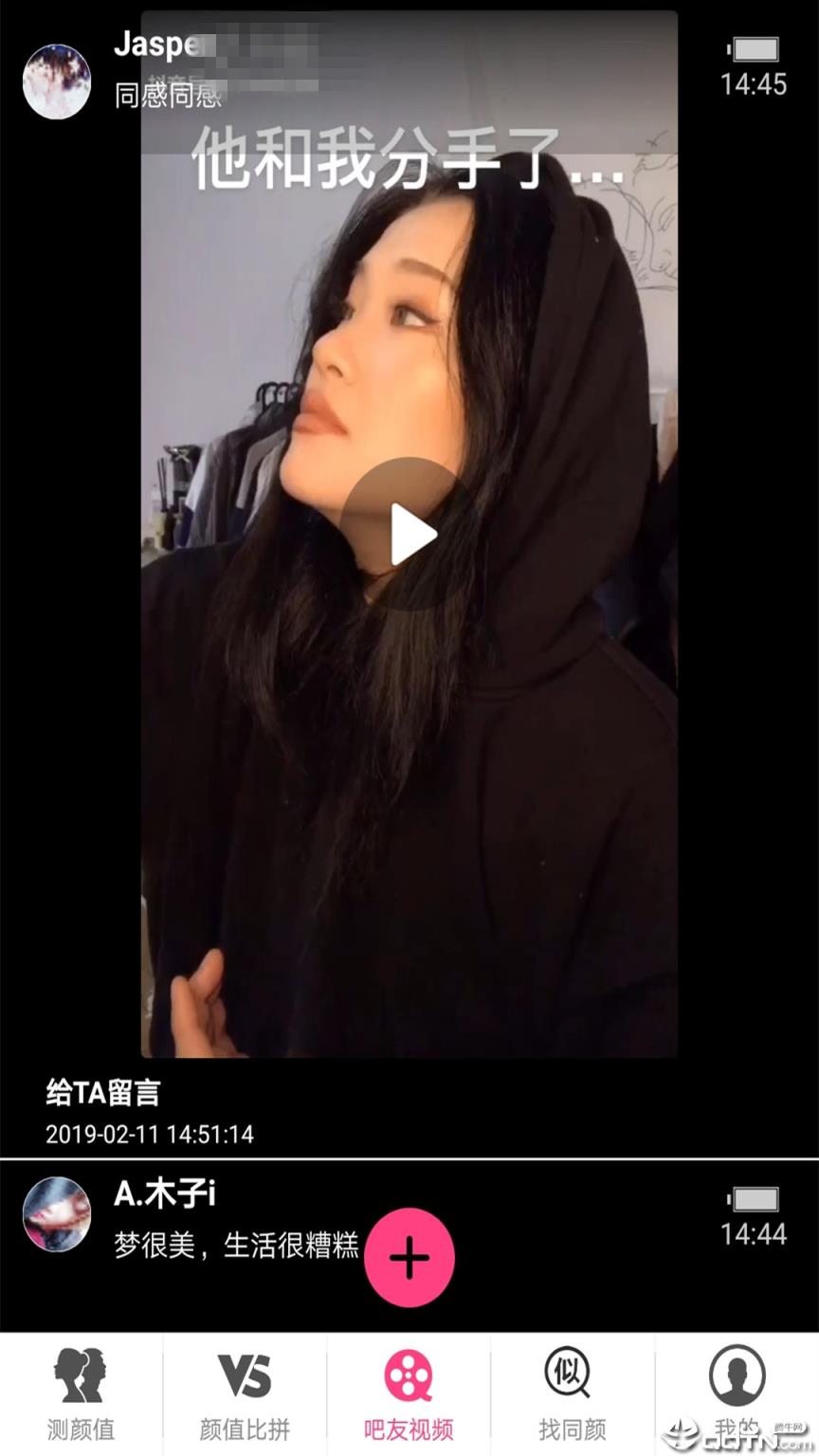Open the 我的 profile tab
The height and width of the screenshot is (1456, 819).
tap(737, 1393)
